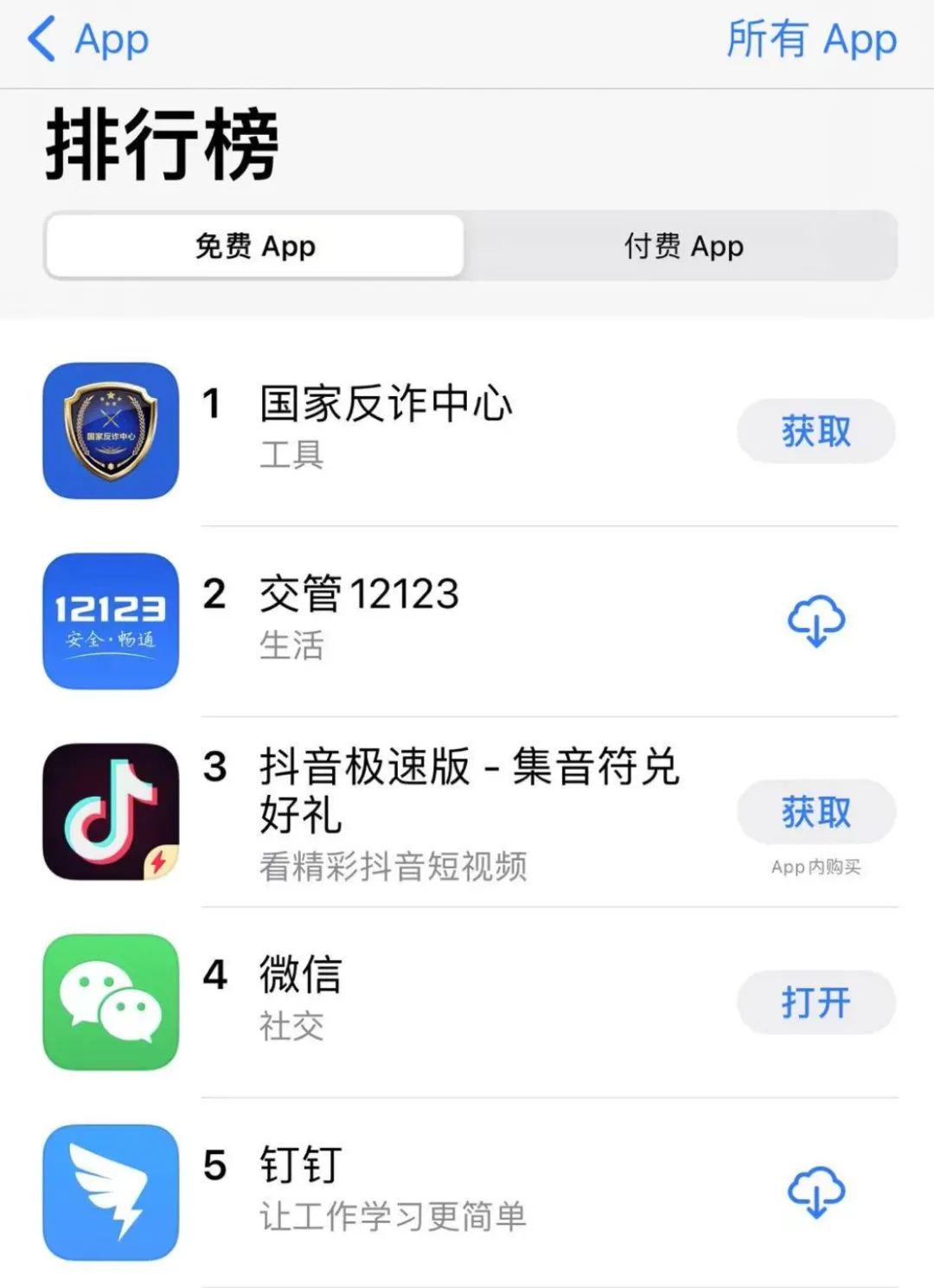Select the 免费 App tab
The height and width of the screenshot is (1288, 934).
[255, 247]
